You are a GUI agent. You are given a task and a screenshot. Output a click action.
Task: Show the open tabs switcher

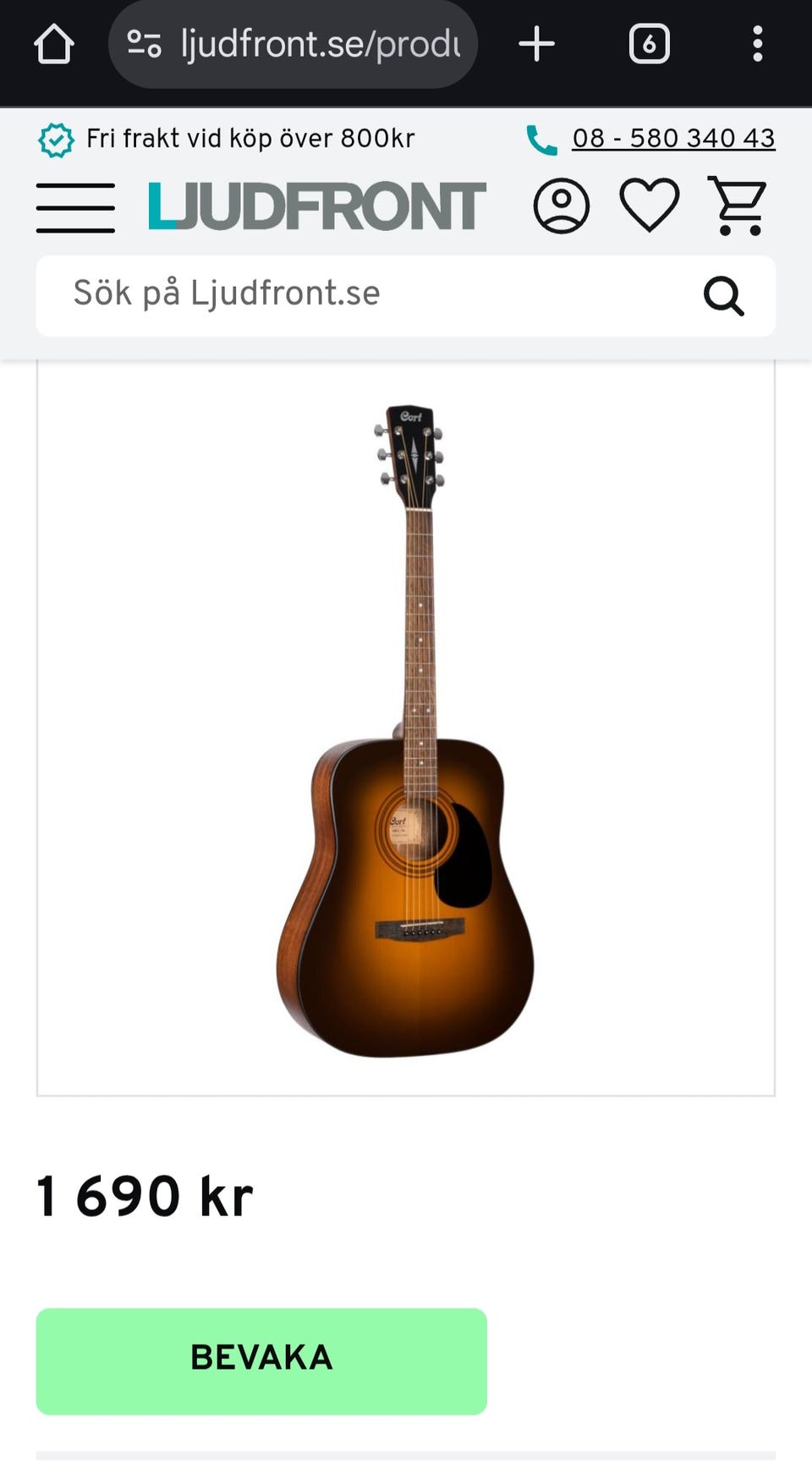(649, 44)
